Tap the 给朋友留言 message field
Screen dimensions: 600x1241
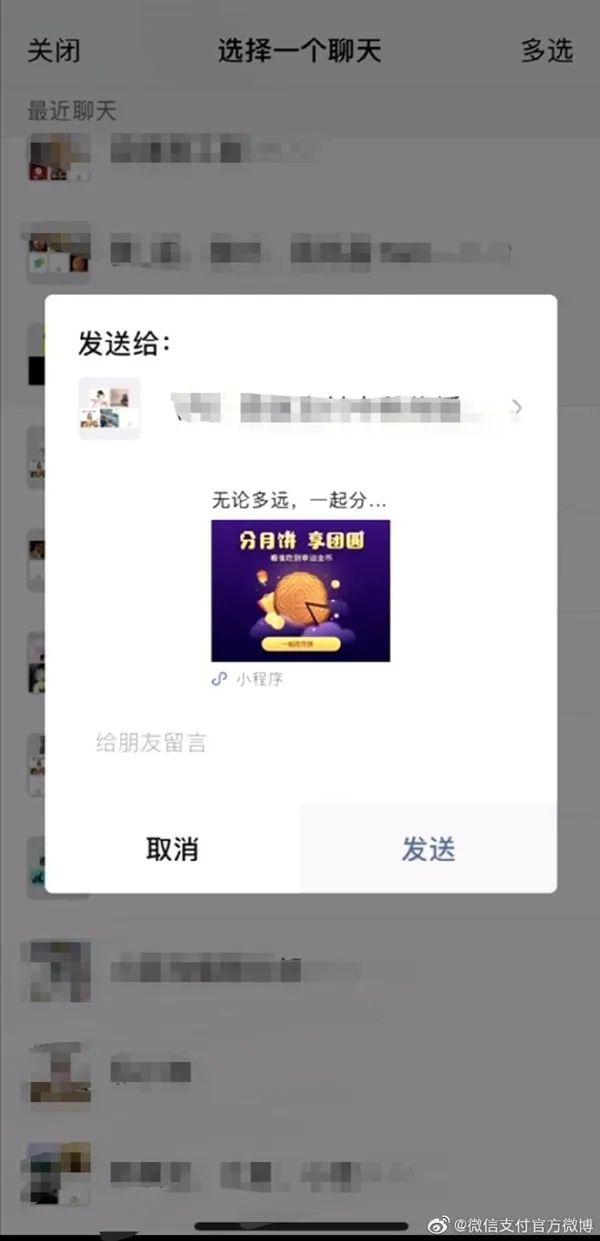point(300,743)
